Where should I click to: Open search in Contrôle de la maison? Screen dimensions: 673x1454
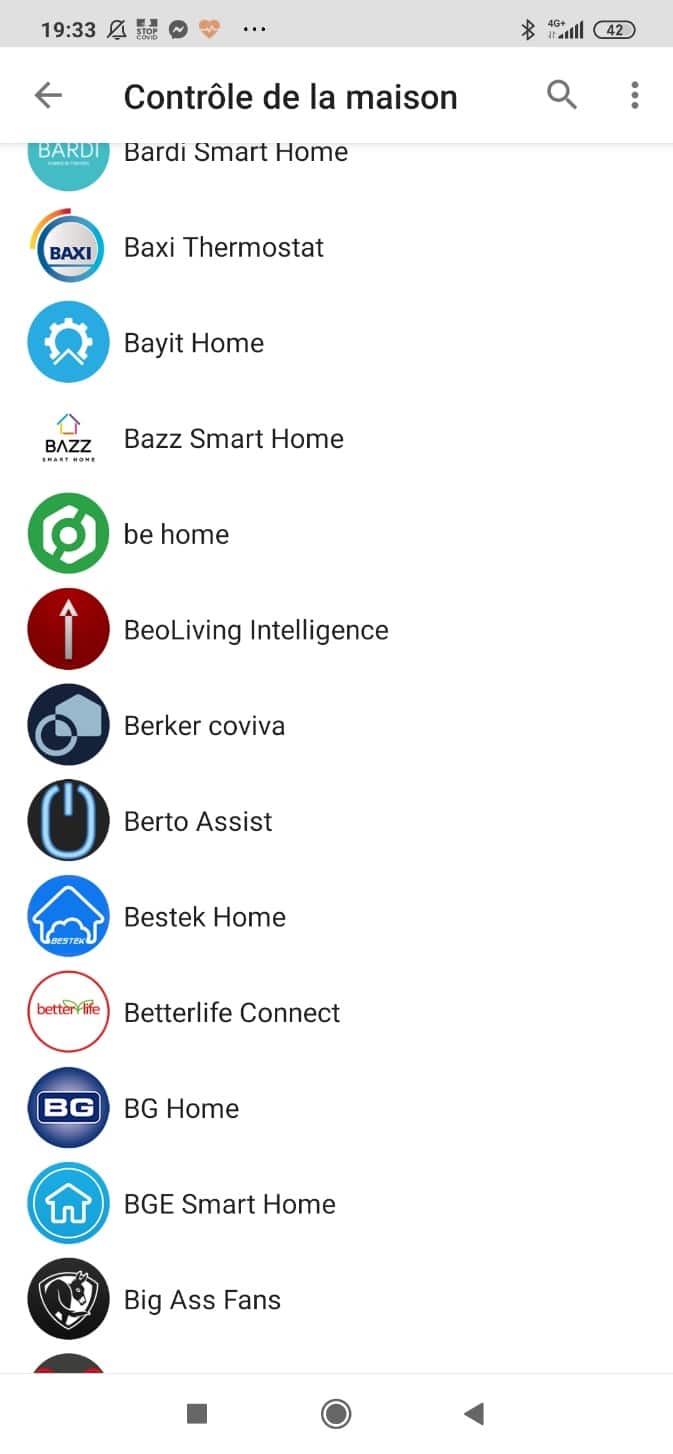[x=562, y=95]
